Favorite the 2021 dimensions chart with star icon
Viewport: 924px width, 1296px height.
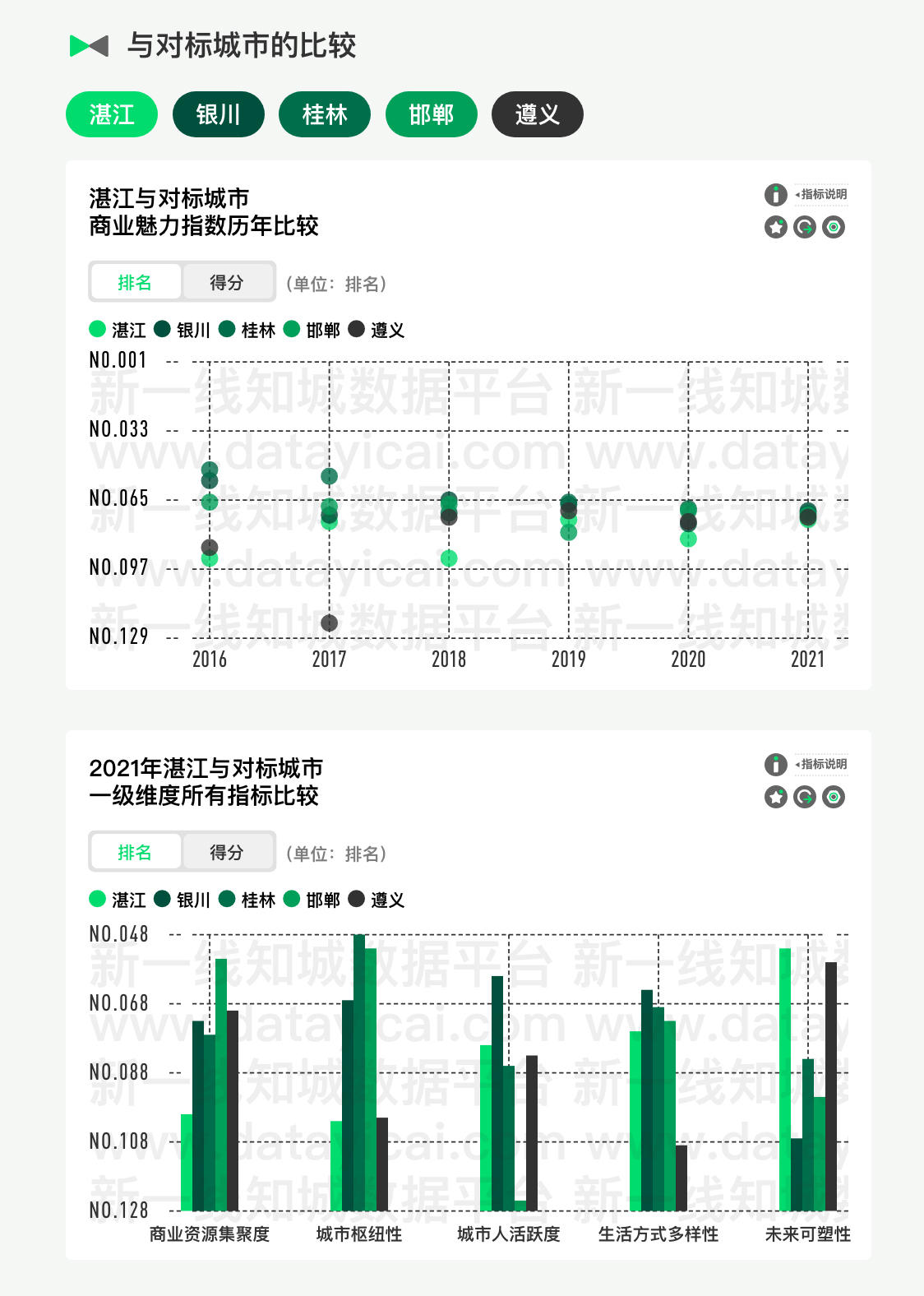tap(775, 797)
